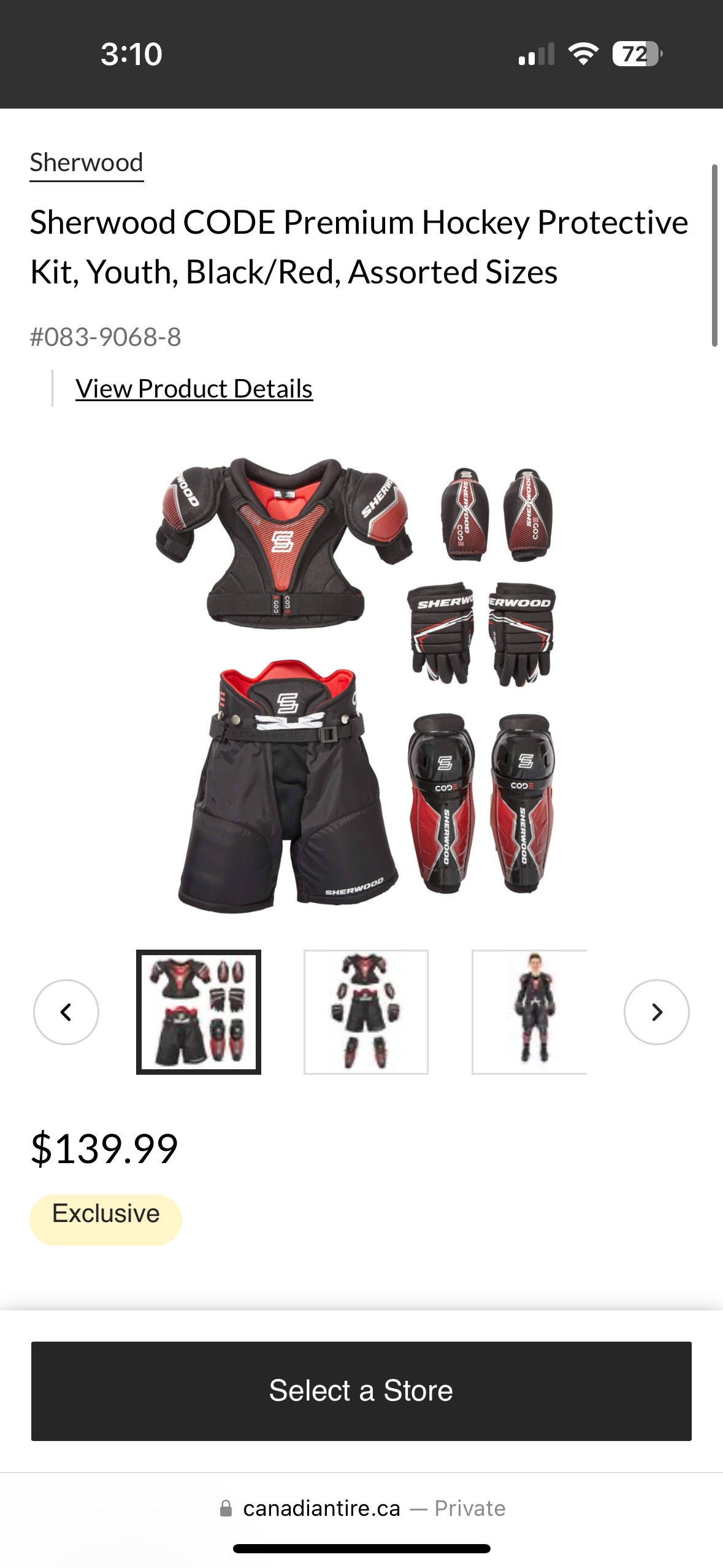Select the thumbnail of player wearing gear

(x=529, y=1012)
